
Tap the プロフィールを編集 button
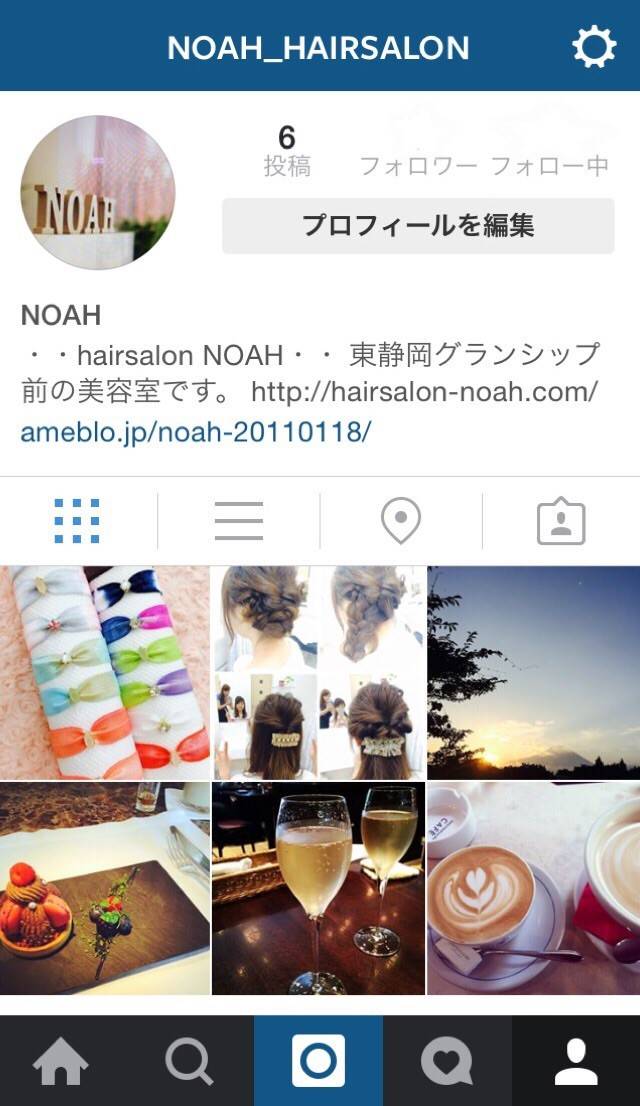coord(418,226)
